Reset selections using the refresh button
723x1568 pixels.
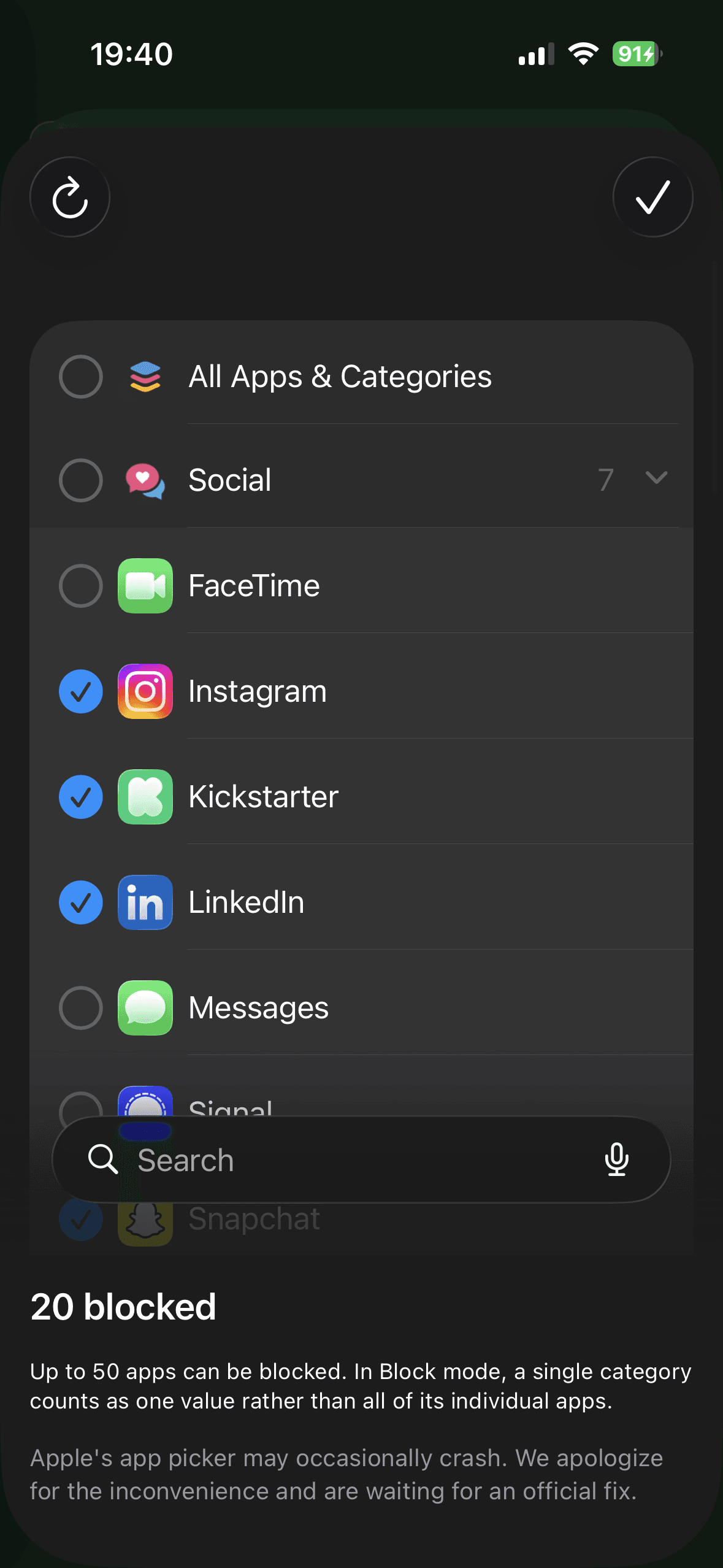69,197
